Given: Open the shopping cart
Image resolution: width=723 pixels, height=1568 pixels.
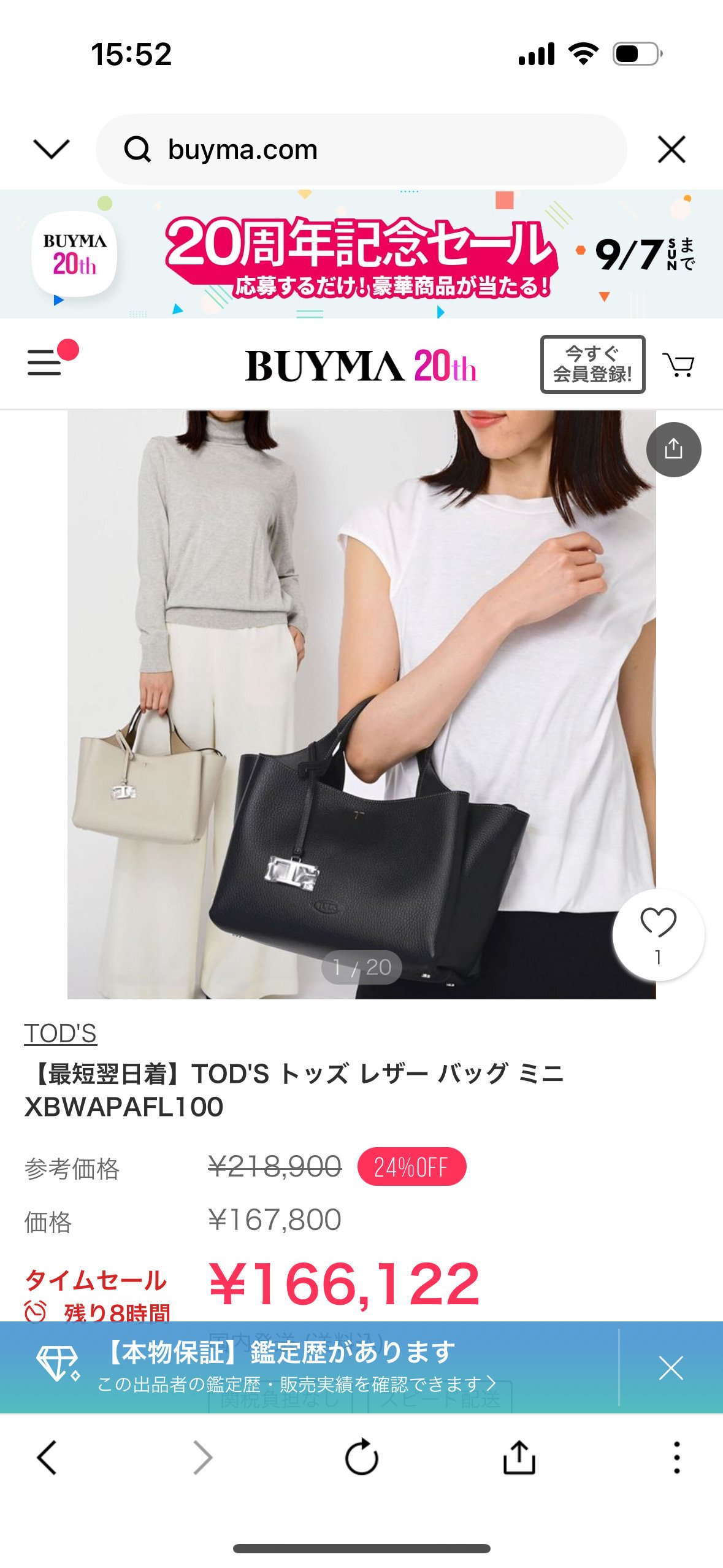Looking at the screenshot, I should (x=678, y=365).
